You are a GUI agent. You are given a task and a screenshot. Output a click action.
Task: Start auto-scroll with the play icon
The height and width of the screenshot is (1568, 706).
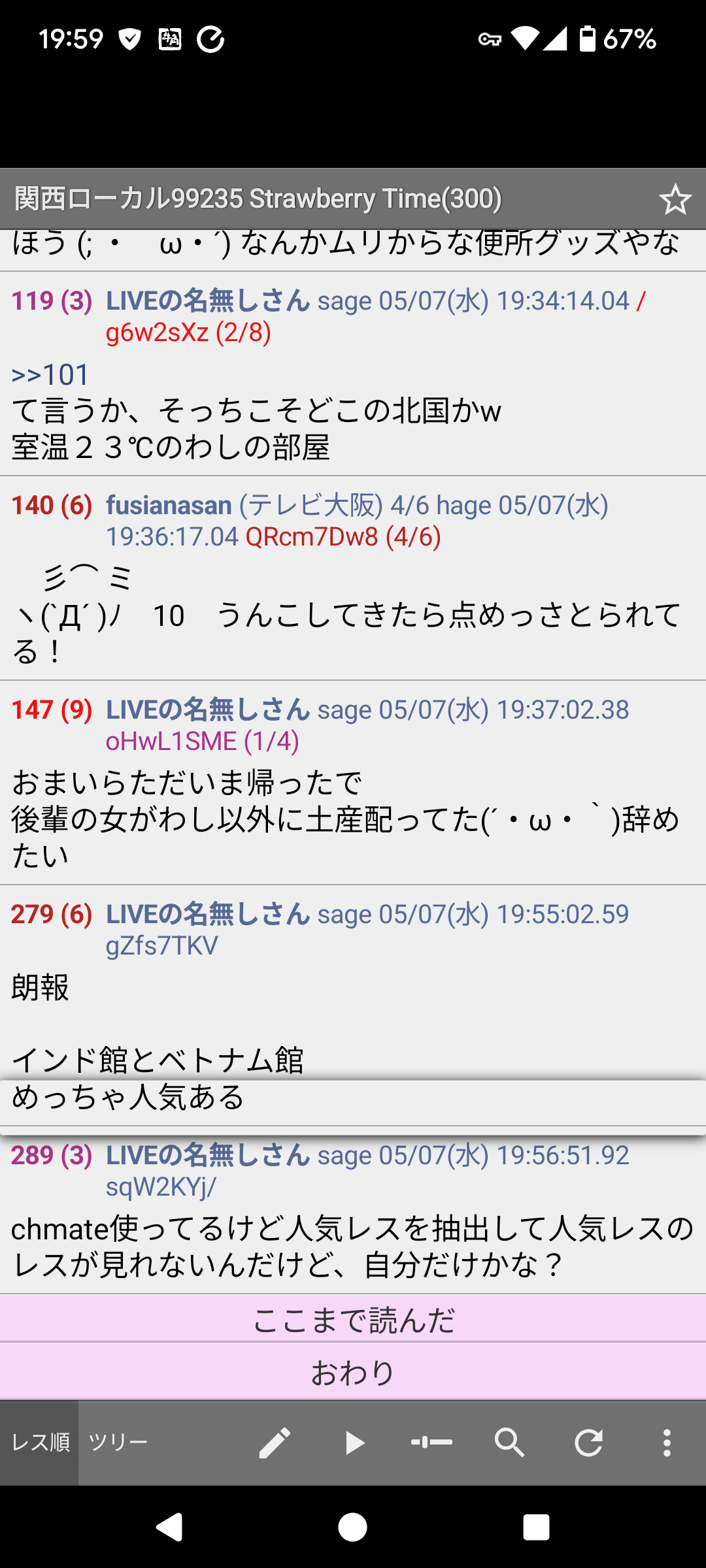click(354, 1443)
